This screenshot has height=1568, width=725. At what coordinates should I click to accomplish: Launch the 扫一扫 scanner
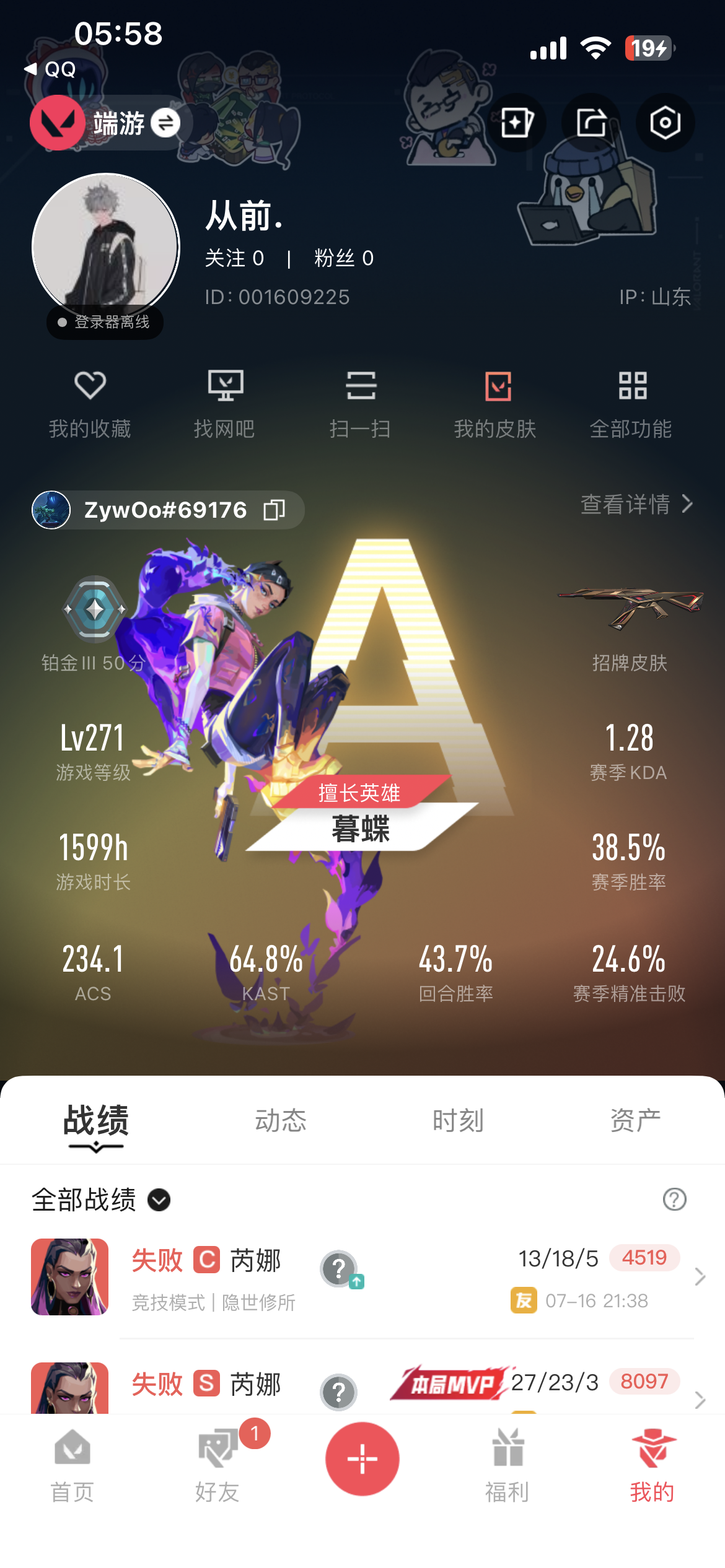click(361, 403)
